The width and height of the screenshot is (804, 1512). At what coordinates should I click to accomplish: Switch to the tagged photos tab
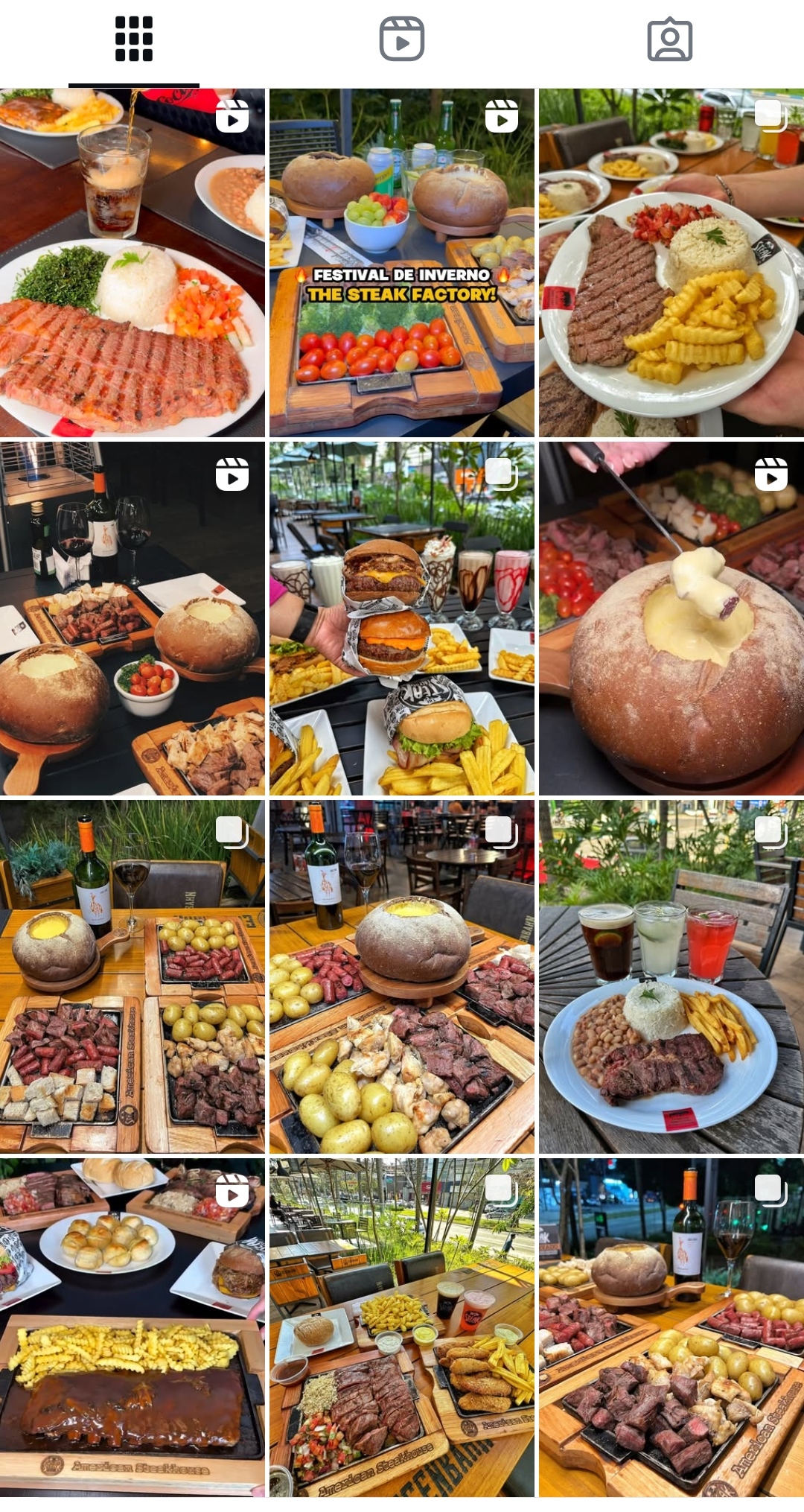click(x=670, y=39)
